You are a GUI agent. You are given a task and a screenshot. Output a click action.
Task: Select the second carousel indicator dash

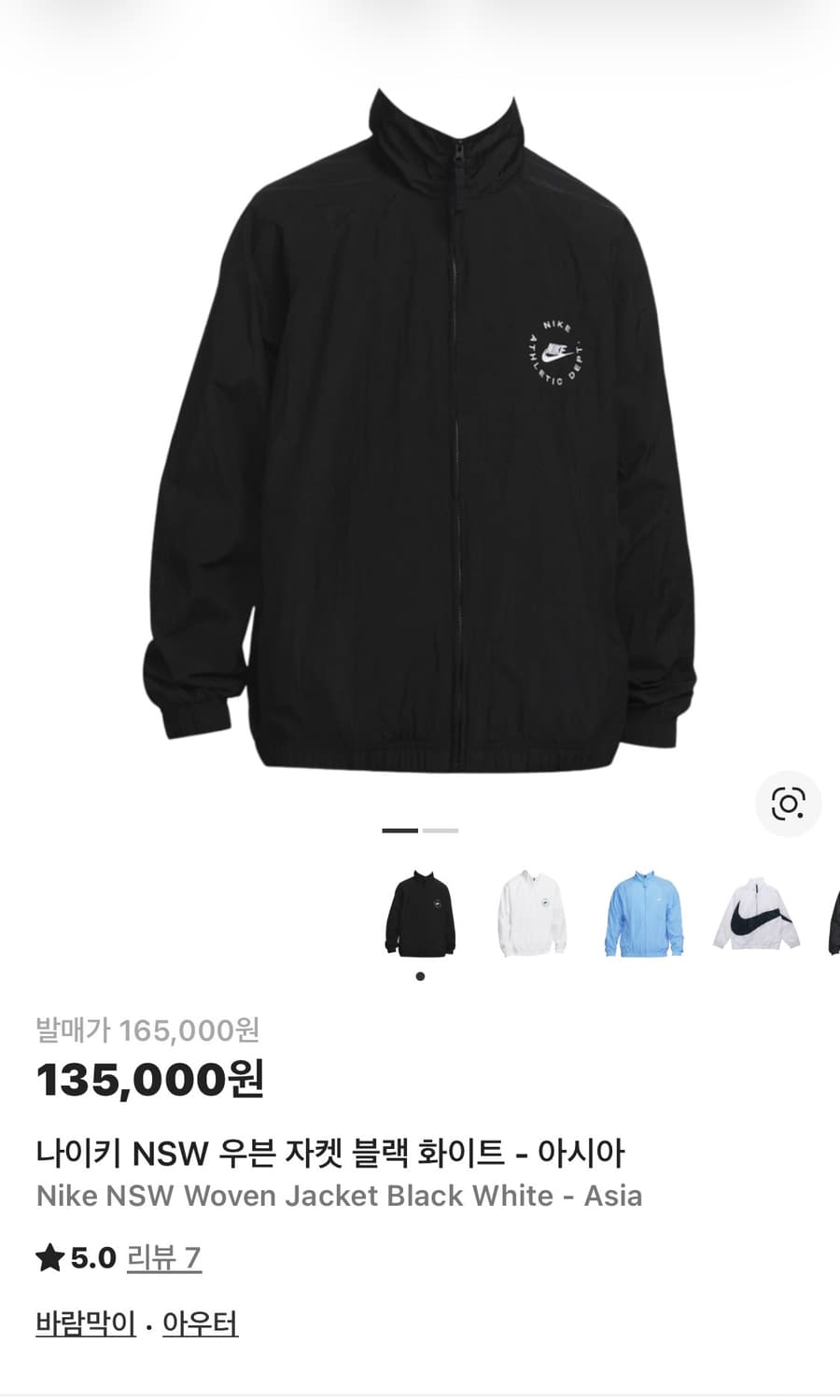pyautogui.click(x=441, y=829)
